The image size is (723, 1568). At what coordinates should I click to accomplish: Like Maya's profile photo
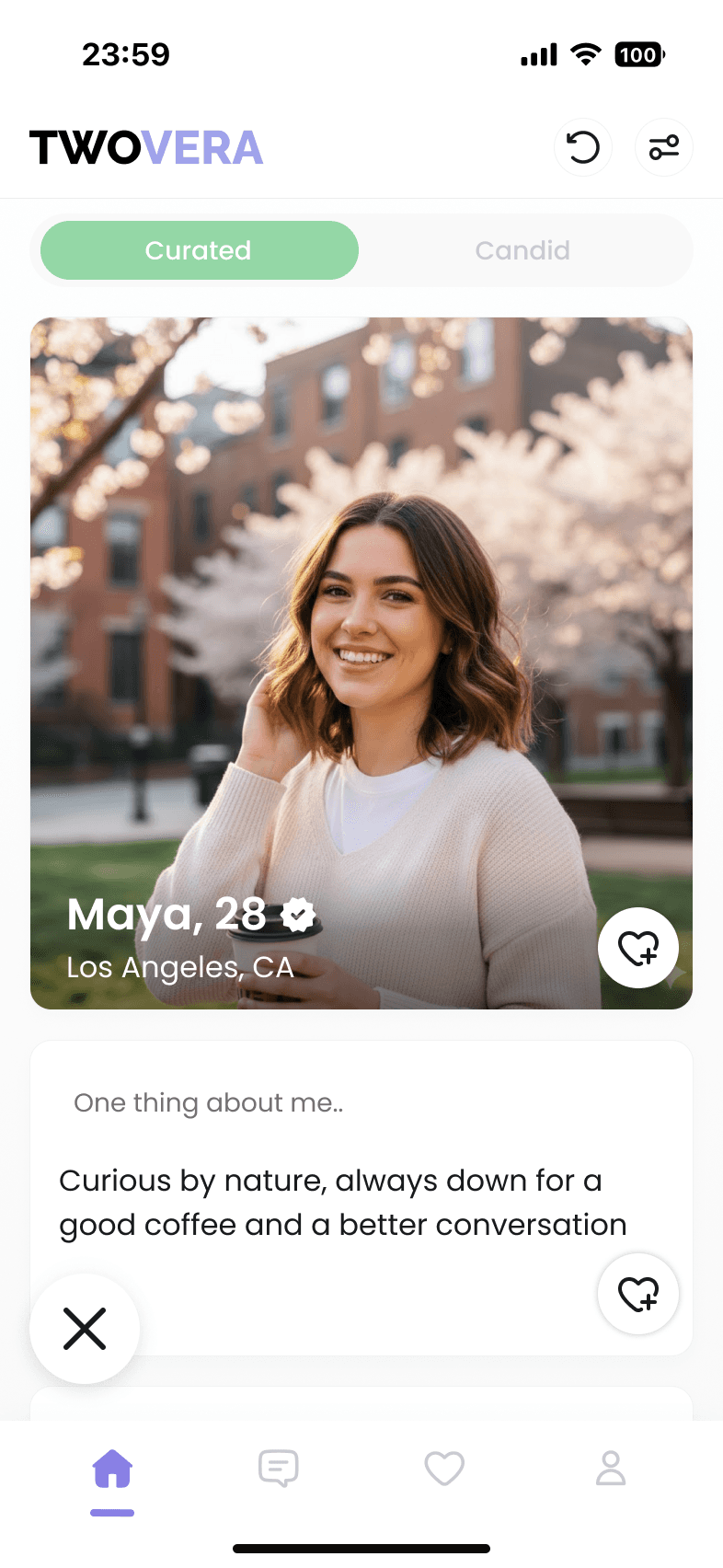point(638,948)
